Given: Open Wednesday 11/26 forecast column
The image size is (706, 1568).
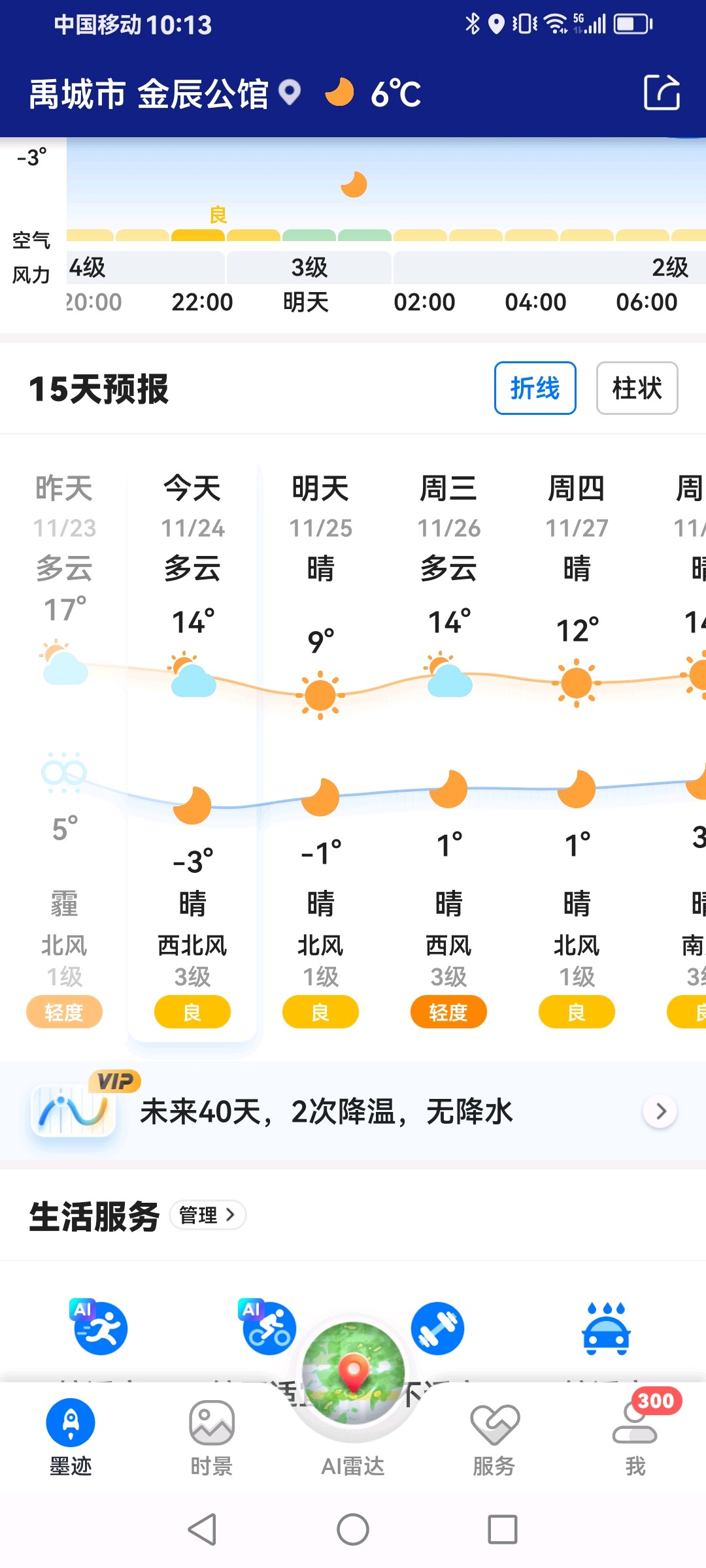Looking at the screenshot, I should pos(448,751).
